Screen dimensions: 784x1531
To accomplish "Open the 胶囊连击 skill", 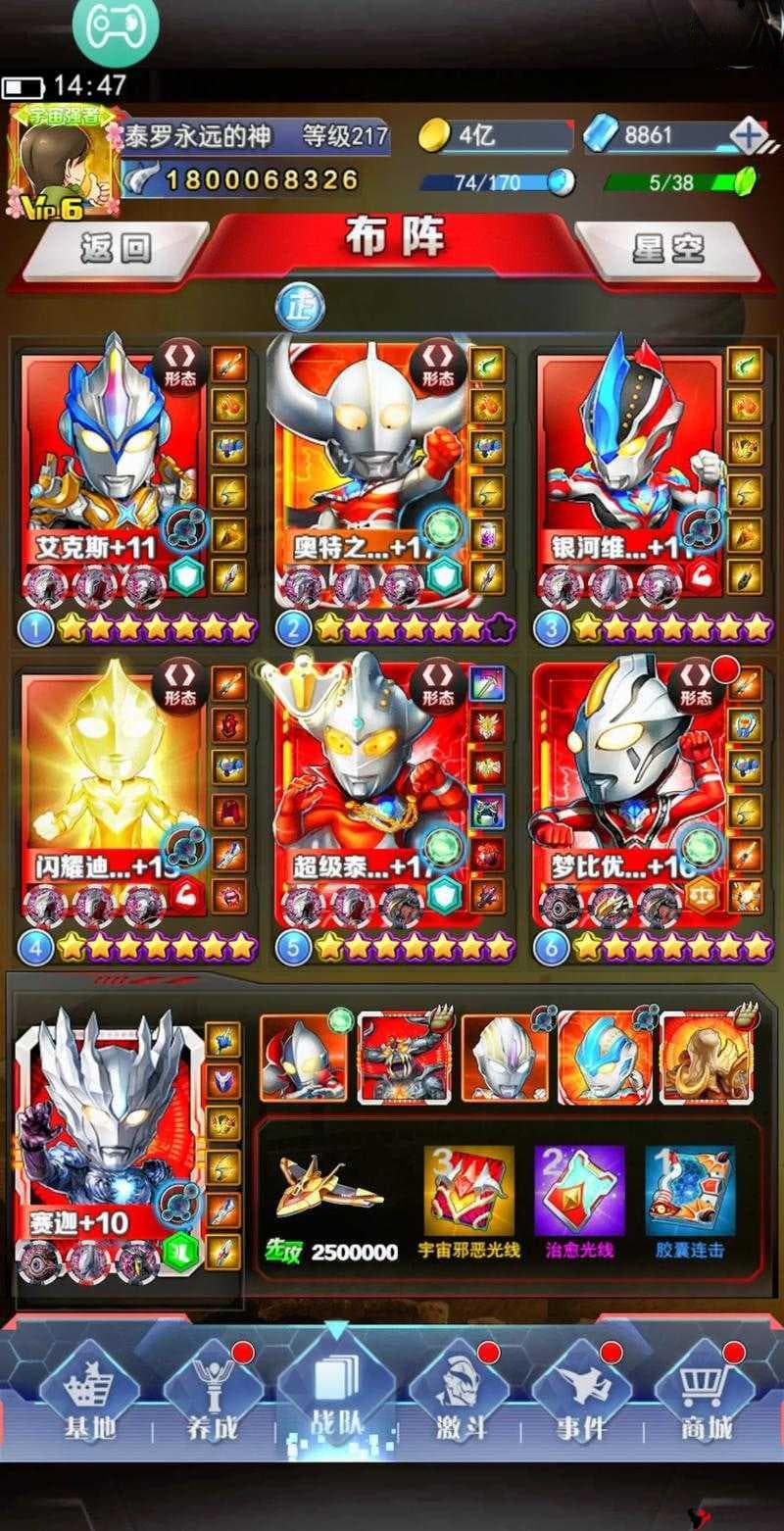I will tap(690, 1191).
